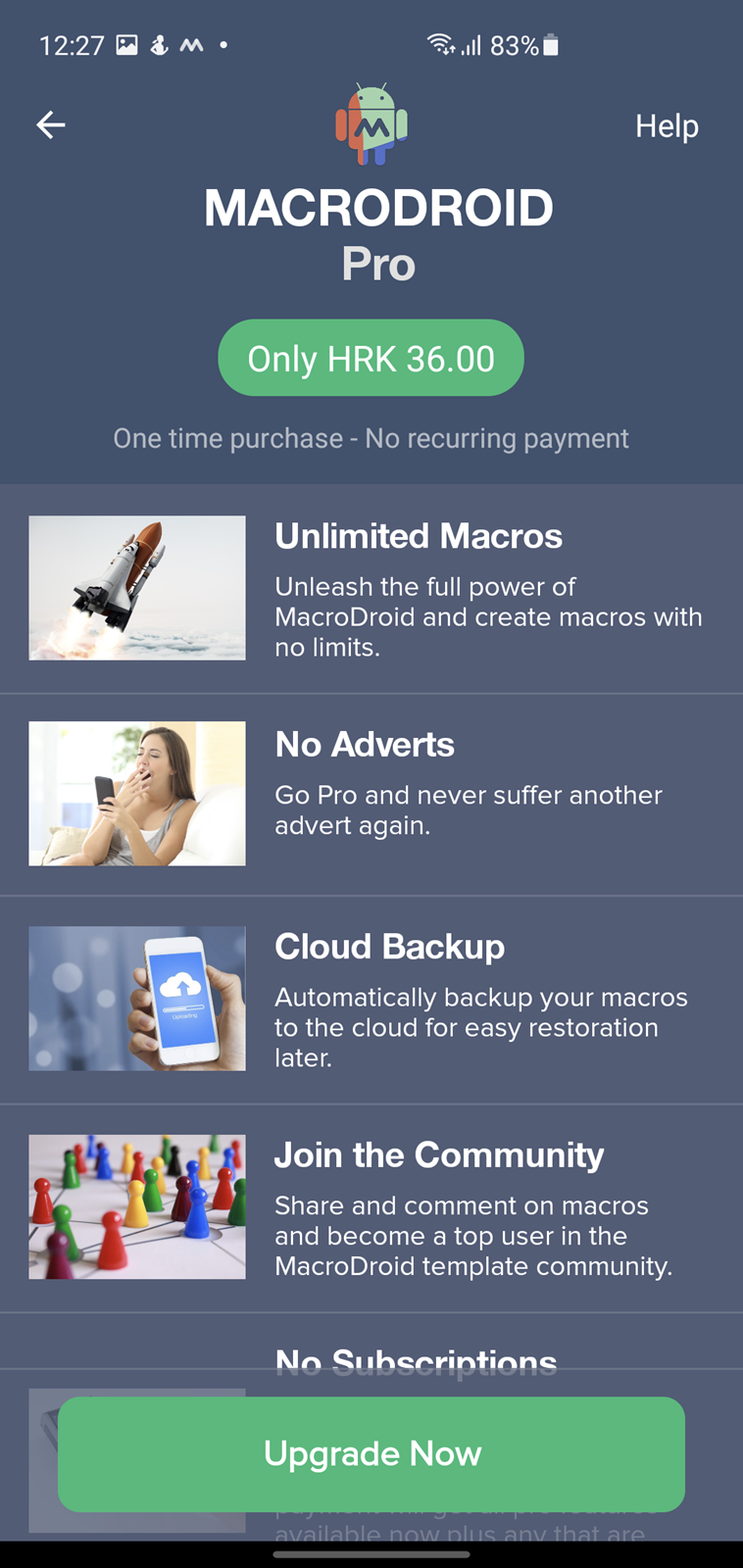Tap the Only HRK 36.00 price button
This screenshot has height=1568, width=743.
point(371,358)
